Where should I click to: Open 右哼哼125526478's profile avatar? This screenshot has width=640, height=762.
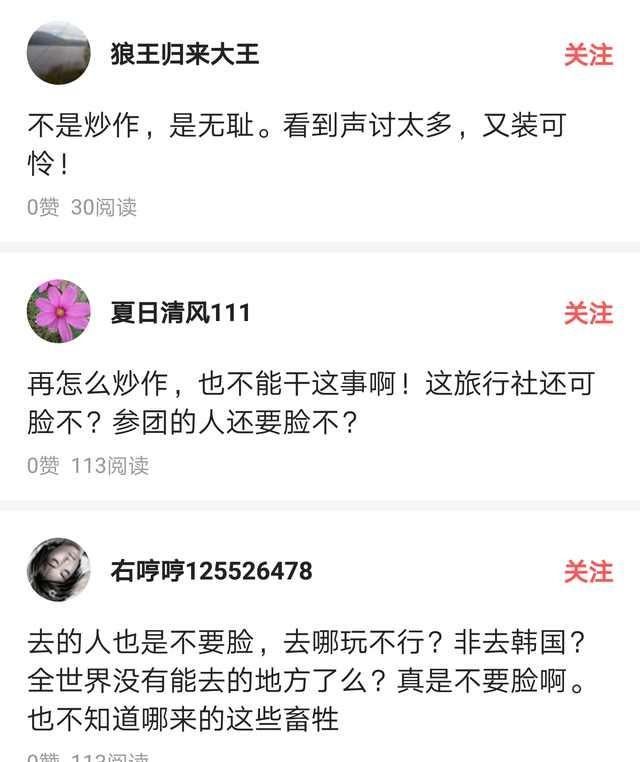tap(58, 570)
